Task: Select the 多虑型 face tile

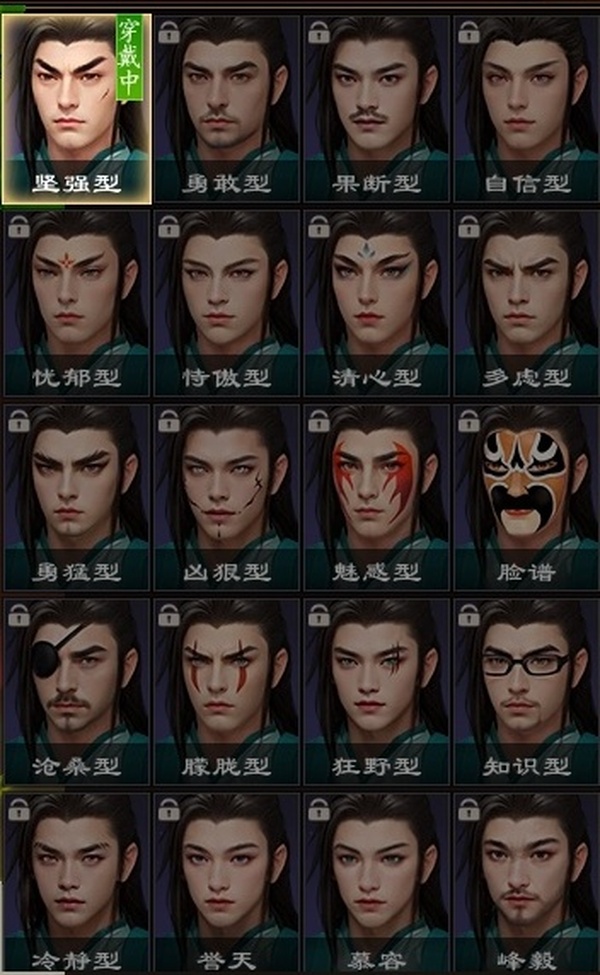Action: pyautogui.click(x=527, y=302)
